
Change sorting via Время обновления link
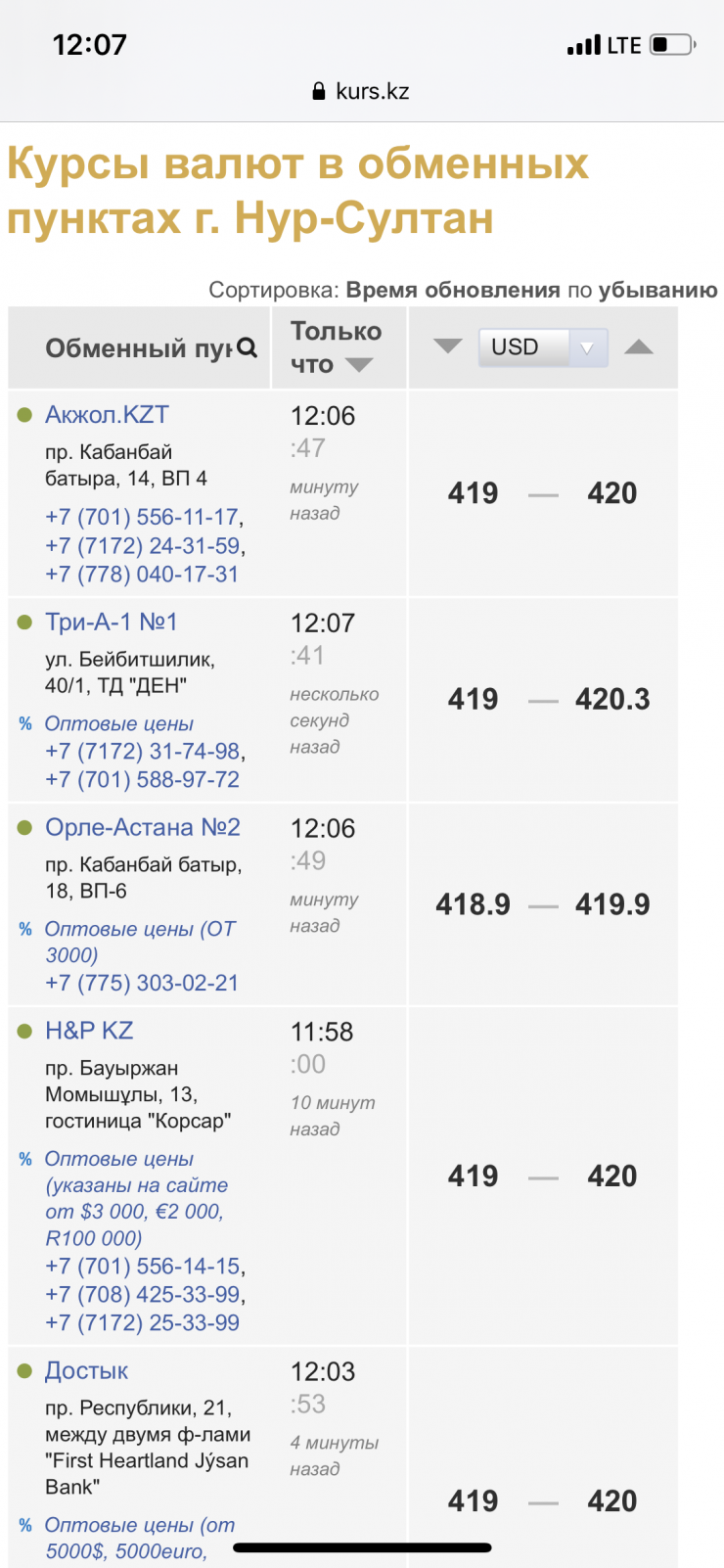(x=453, y=290)
